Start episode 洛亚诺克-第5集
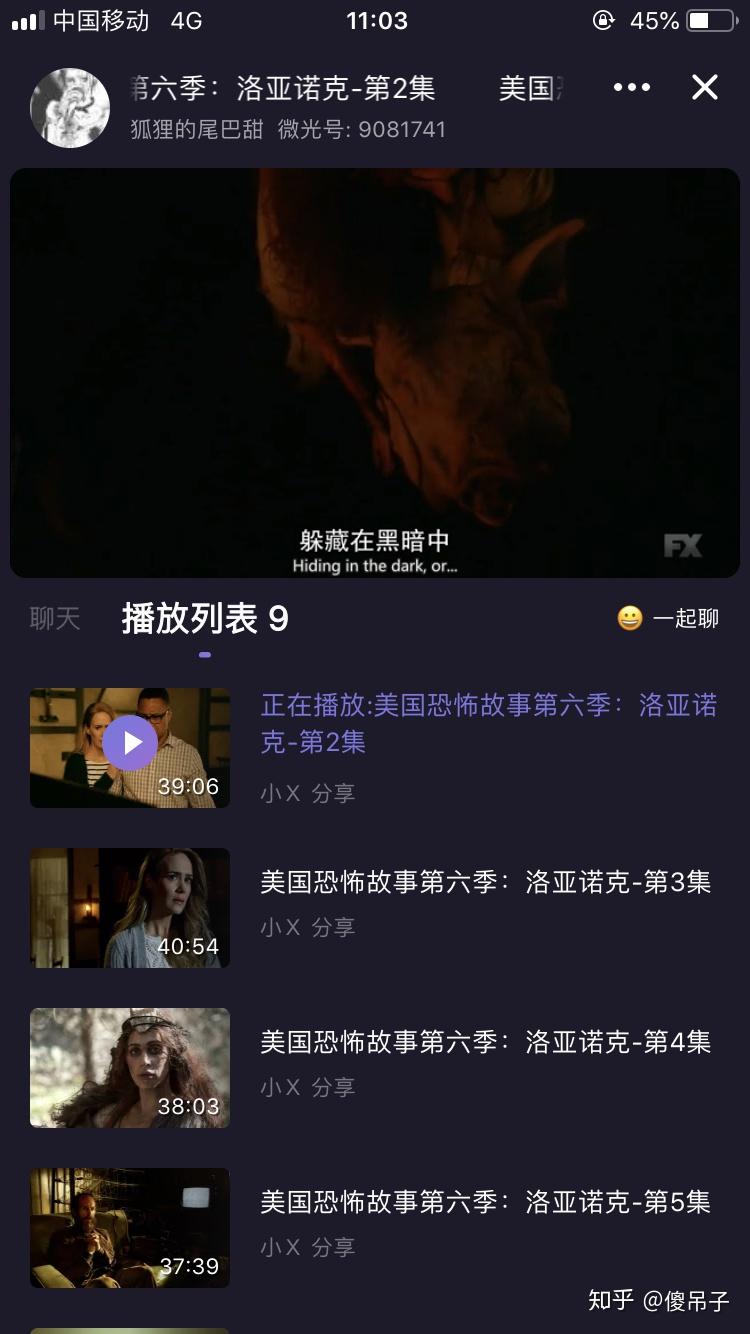Viewport: 750px width, 1334px height. [485, 1202]
